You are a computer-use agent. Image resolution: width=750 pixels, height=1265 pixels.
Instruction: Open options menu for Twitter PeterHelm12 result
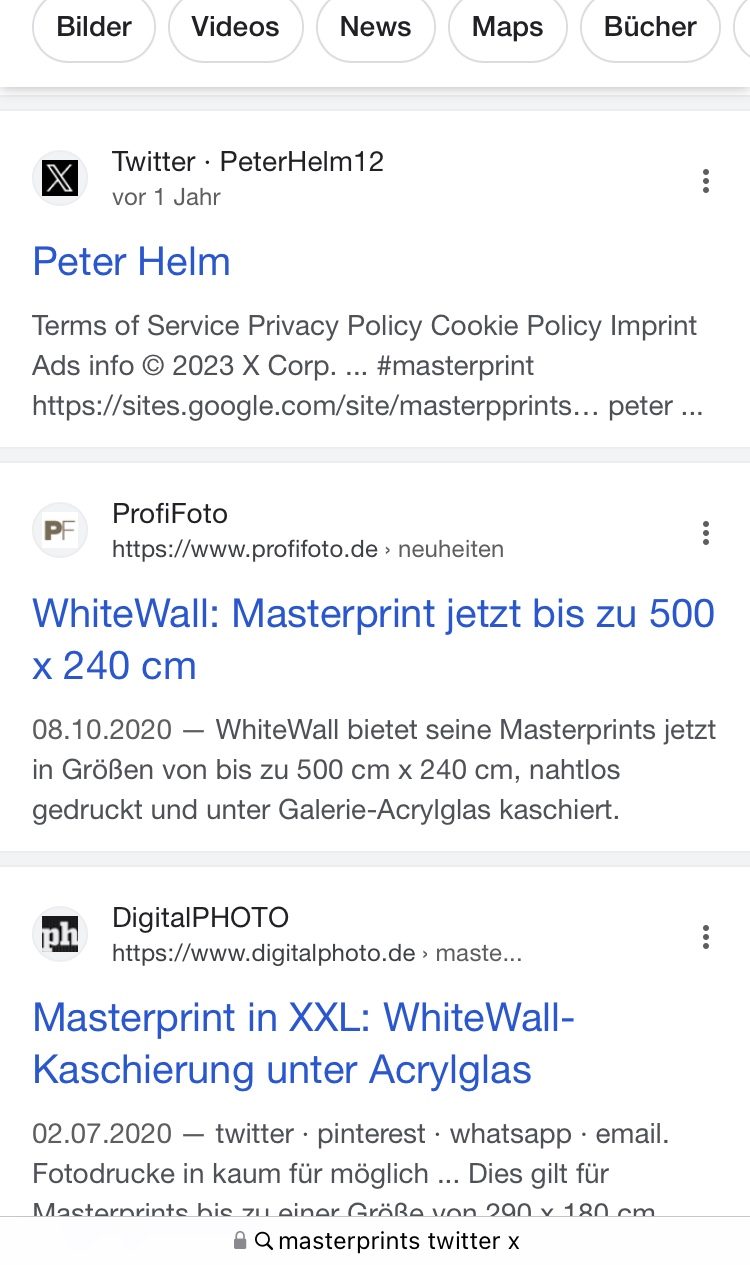706,181
